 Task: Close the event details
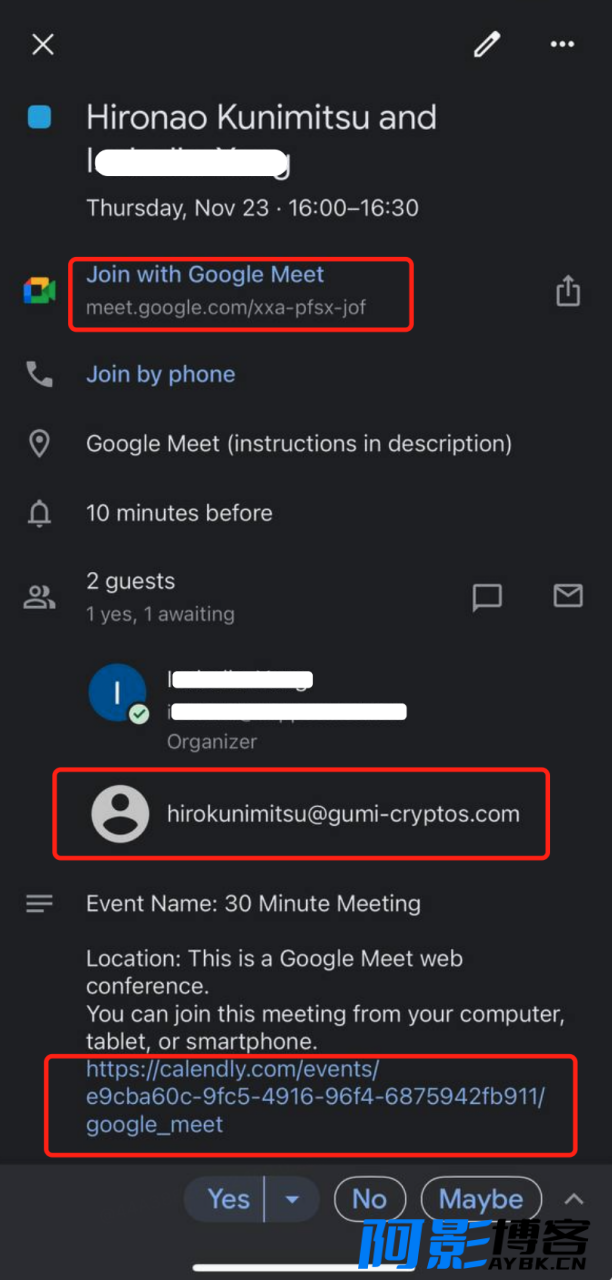click(42, 44)
